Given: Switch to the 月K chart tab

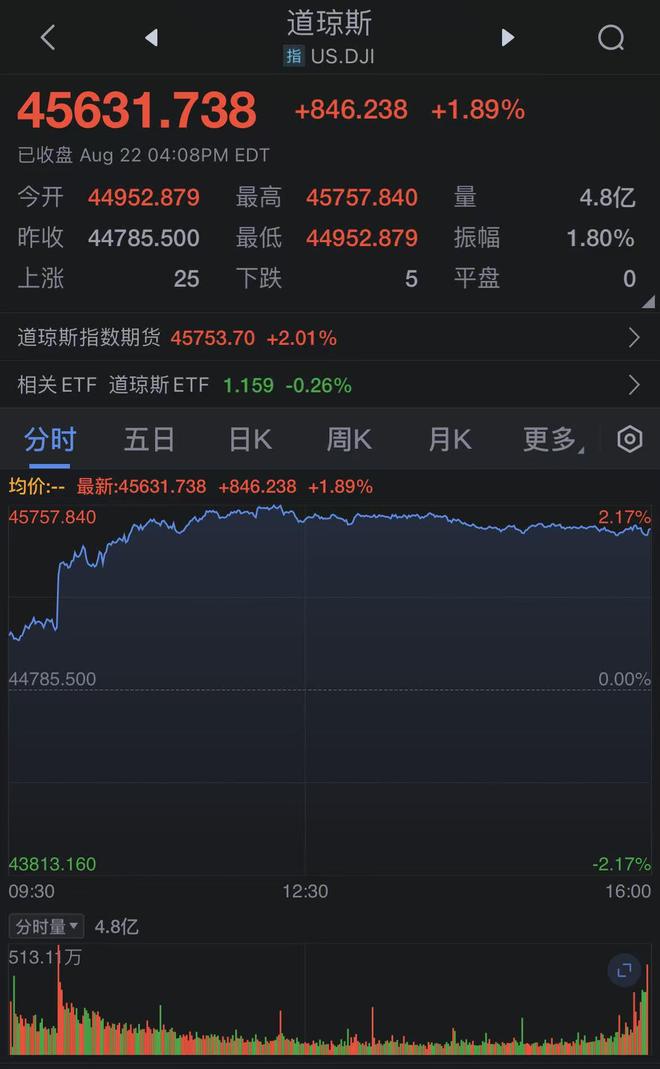Looking at the screenshot, I should point(449,440).
